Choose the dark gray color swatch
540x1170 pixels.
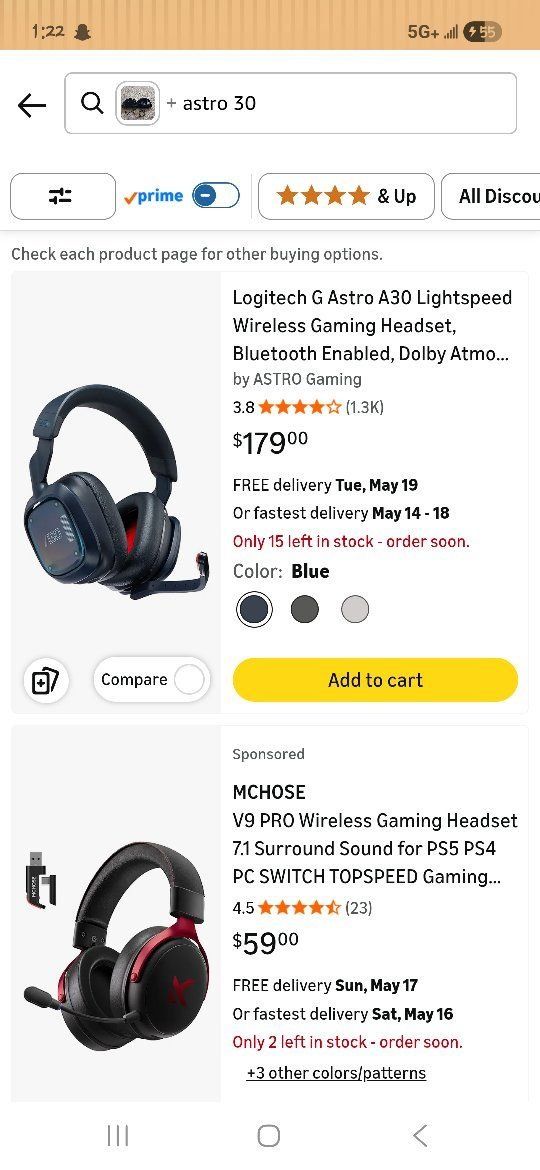[304, 610]
